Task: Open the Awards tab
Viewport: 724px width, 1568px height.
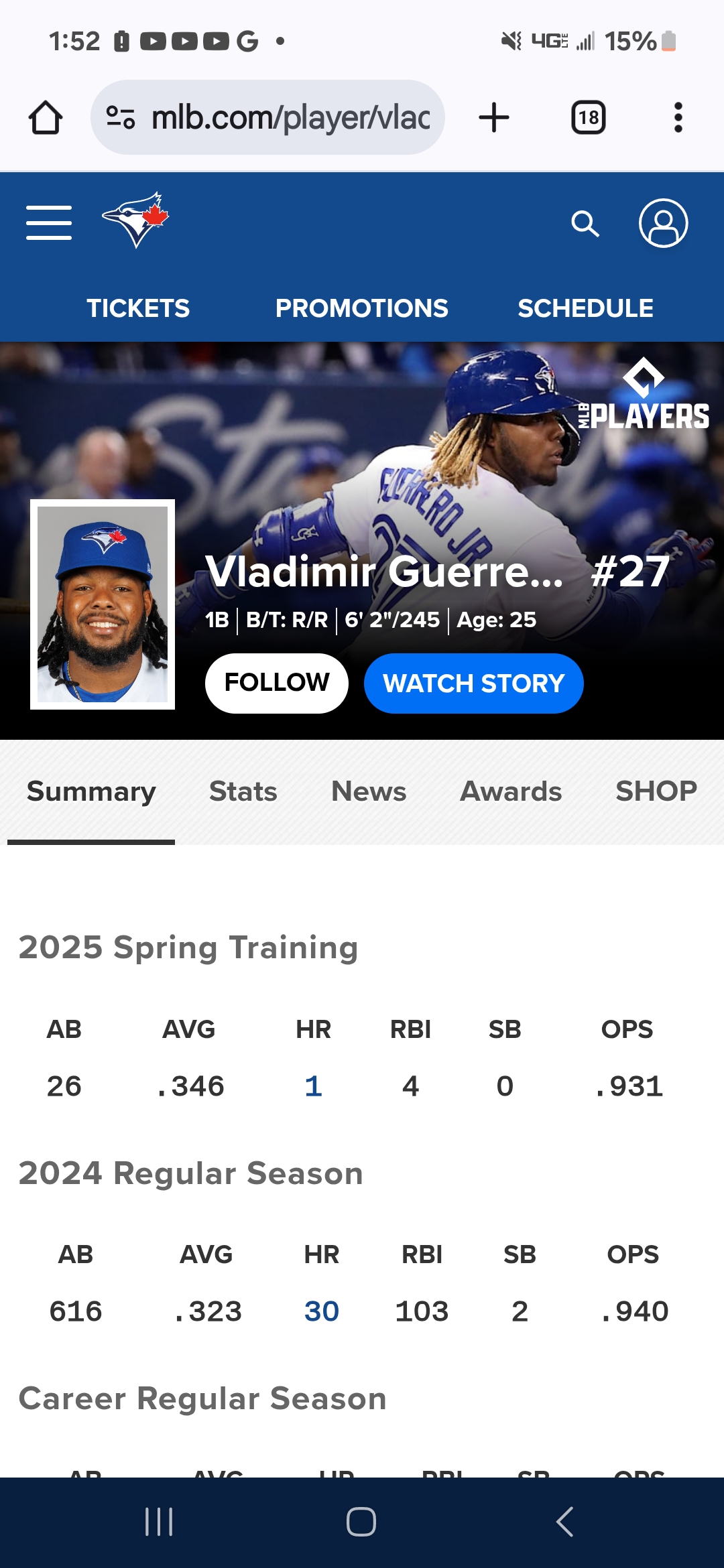Action: pos(511,791)
